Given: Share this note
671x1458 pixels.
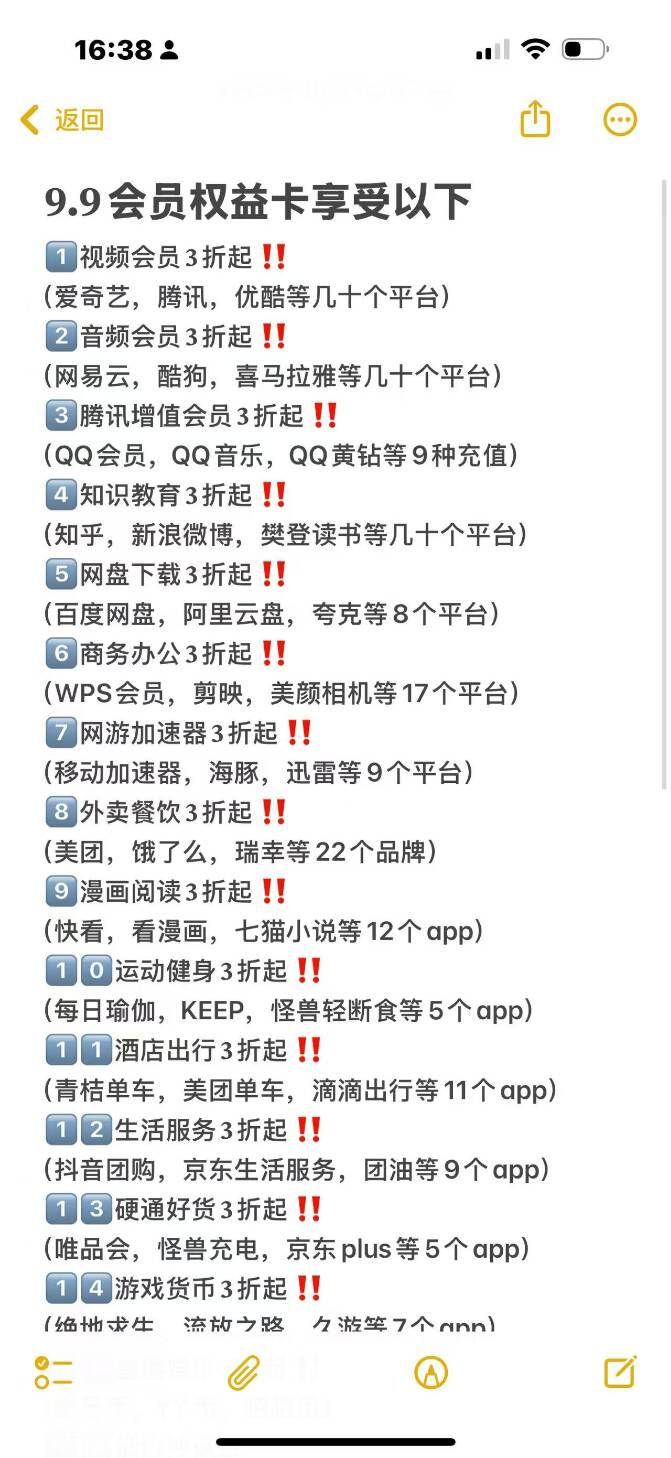Looking at the screenshot, I should 535,120.
